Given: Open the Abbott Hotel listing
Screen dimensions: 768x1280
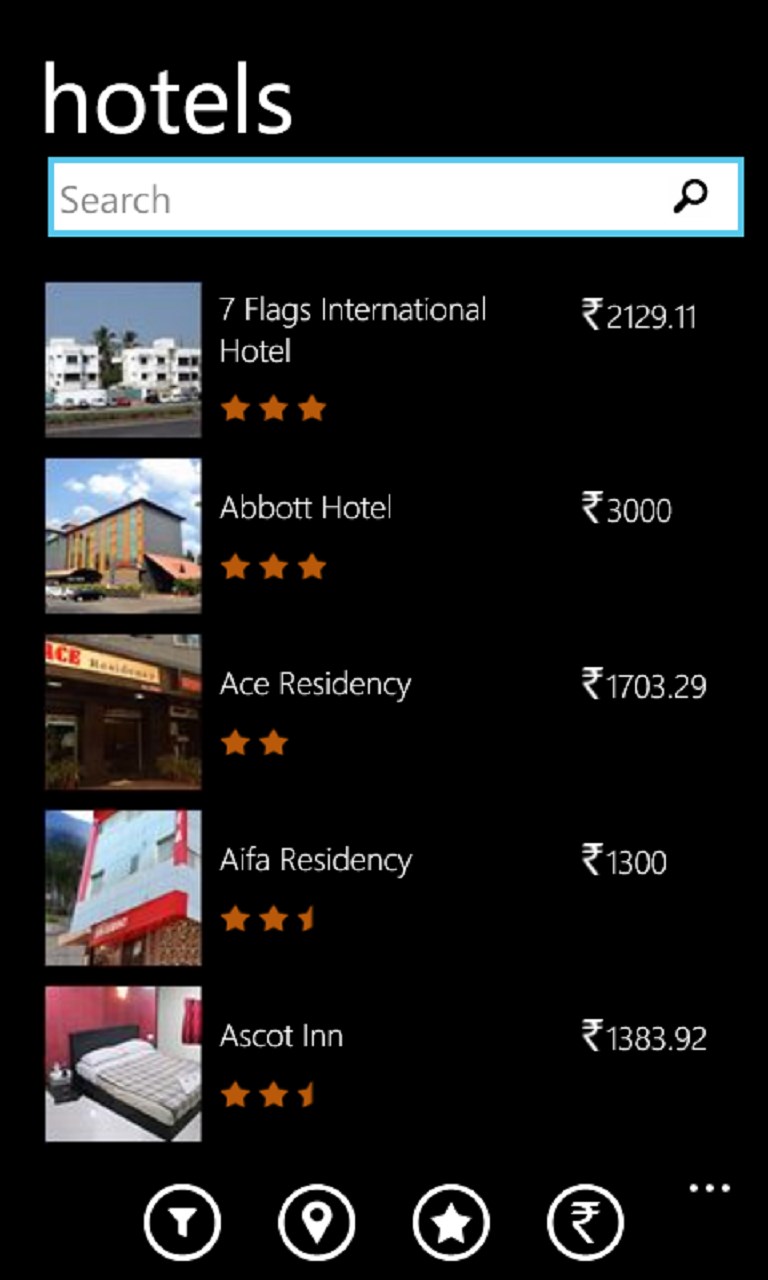Looking at the screenshot, I should [306, 508].
